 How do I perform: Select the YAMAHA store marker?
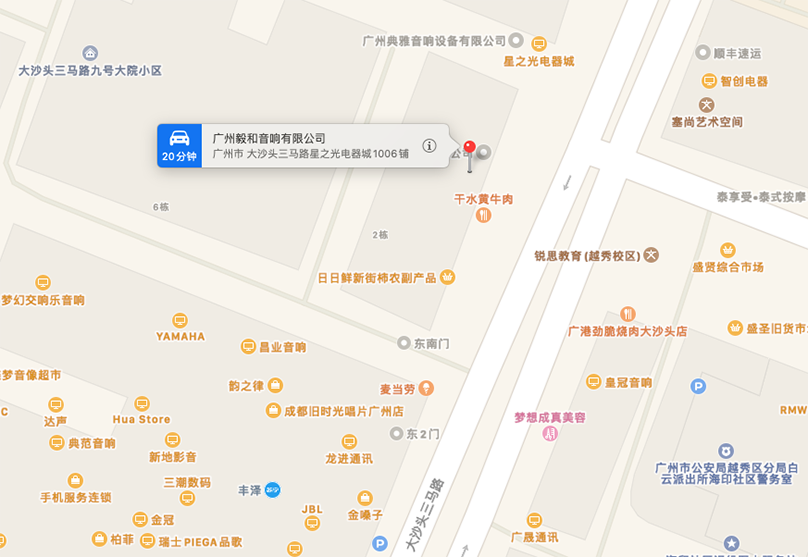pyautogui.click(x=180, y=321)
